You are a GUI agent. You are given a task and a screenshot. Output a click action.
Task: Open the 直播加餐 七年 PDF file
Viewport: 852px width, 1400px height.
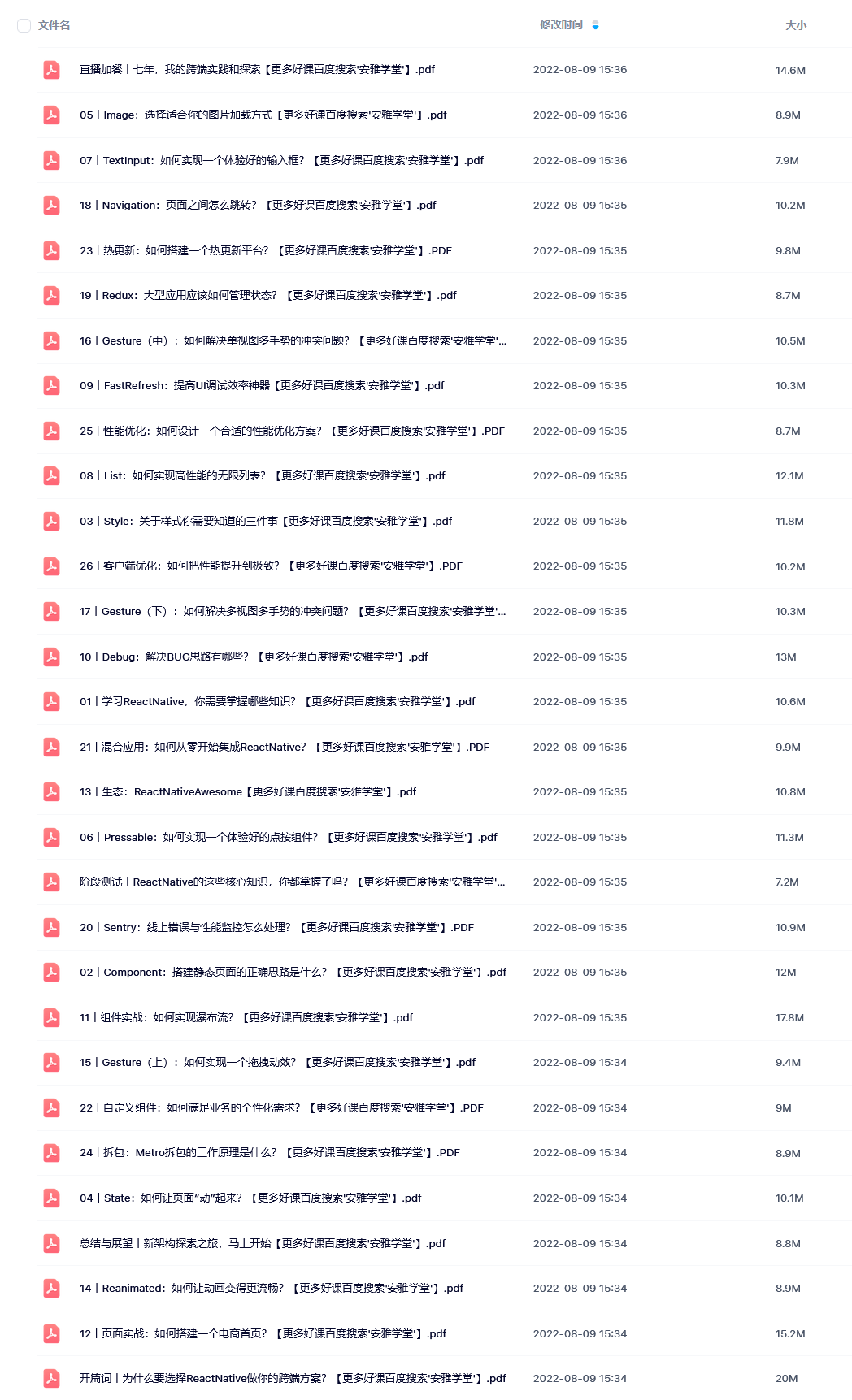257,70
